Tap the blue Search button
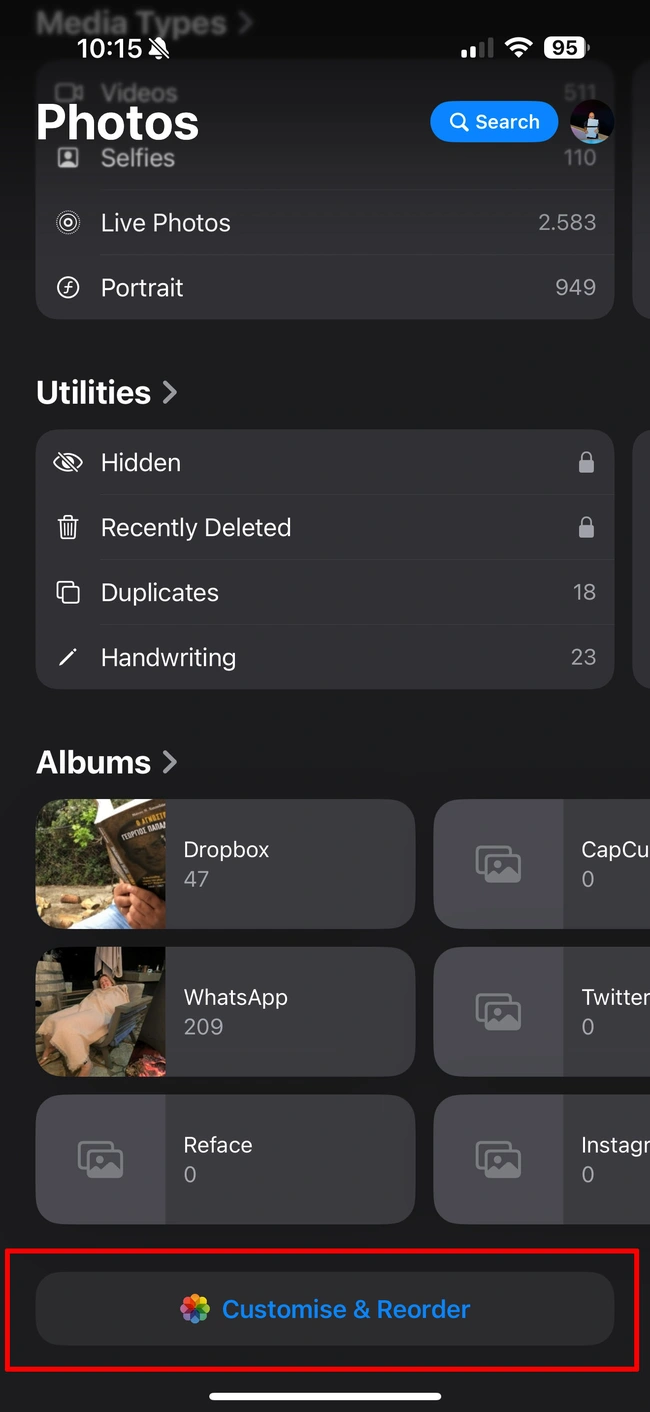The image size is (650, 1412). pyautogui.click(x=494, y=122)
